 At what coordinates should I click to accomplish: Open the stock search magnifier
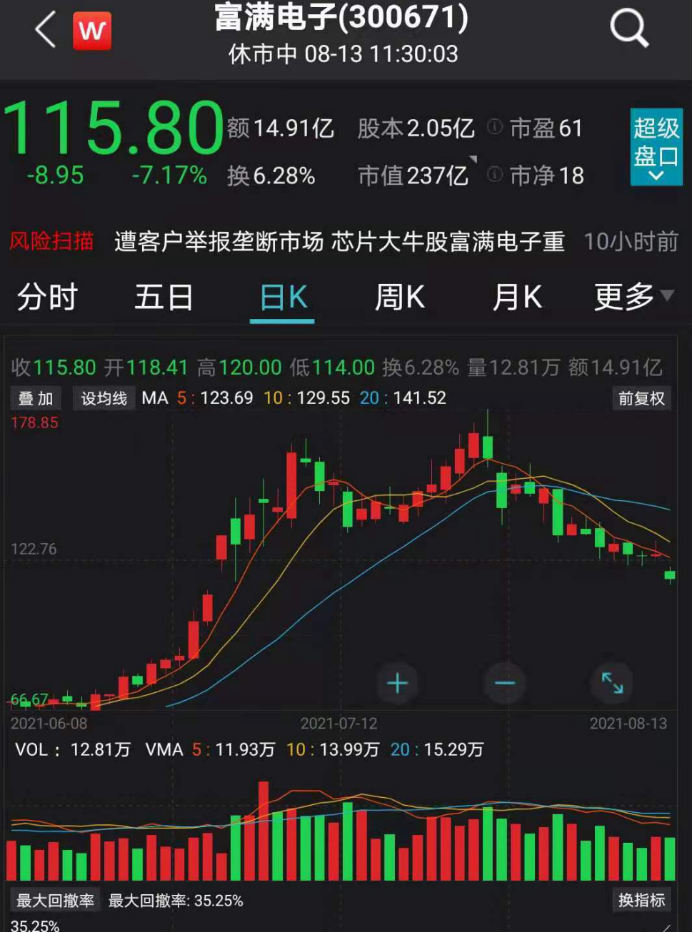(630, 30)
